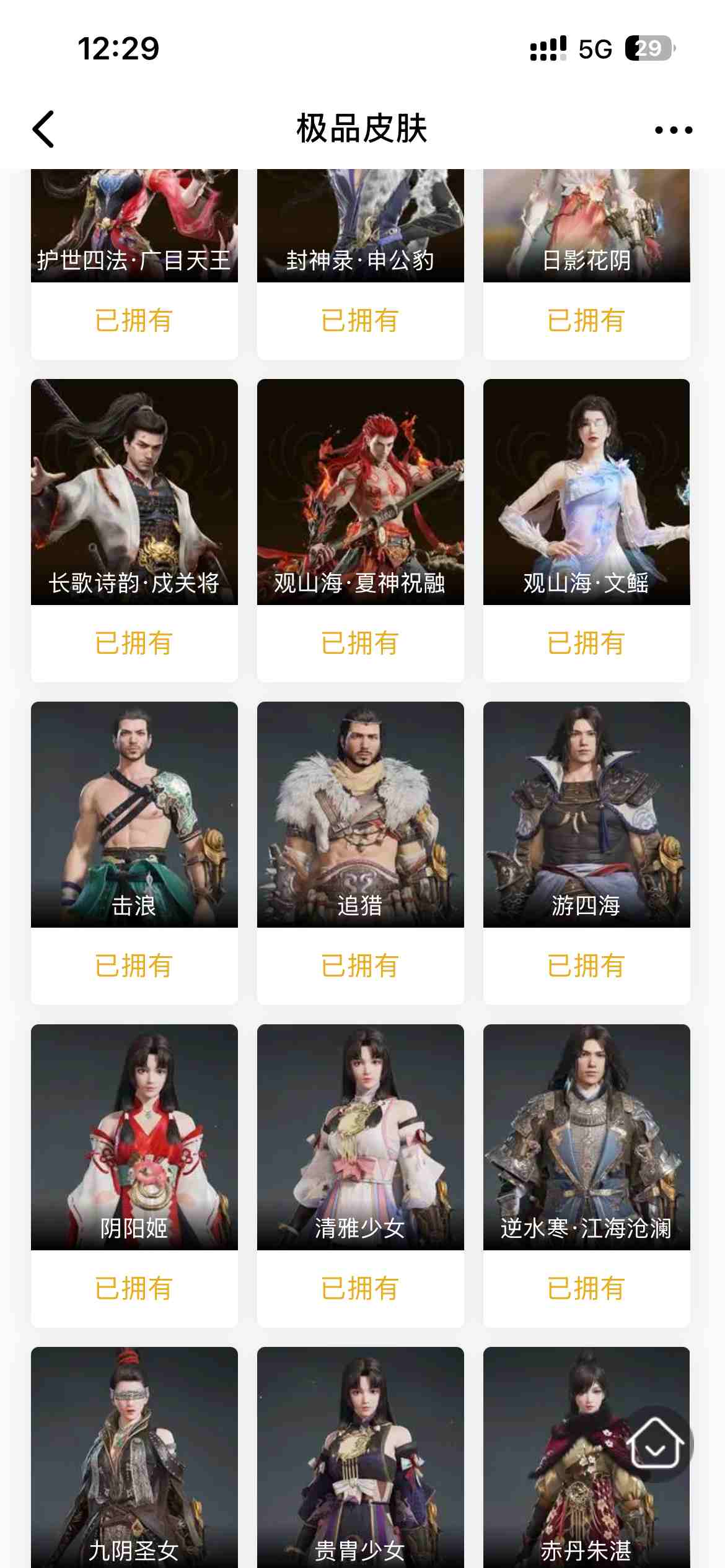Open the three-dot overflow menu
This screenshot has width=725, height=1568.
[x=673, y=130]
